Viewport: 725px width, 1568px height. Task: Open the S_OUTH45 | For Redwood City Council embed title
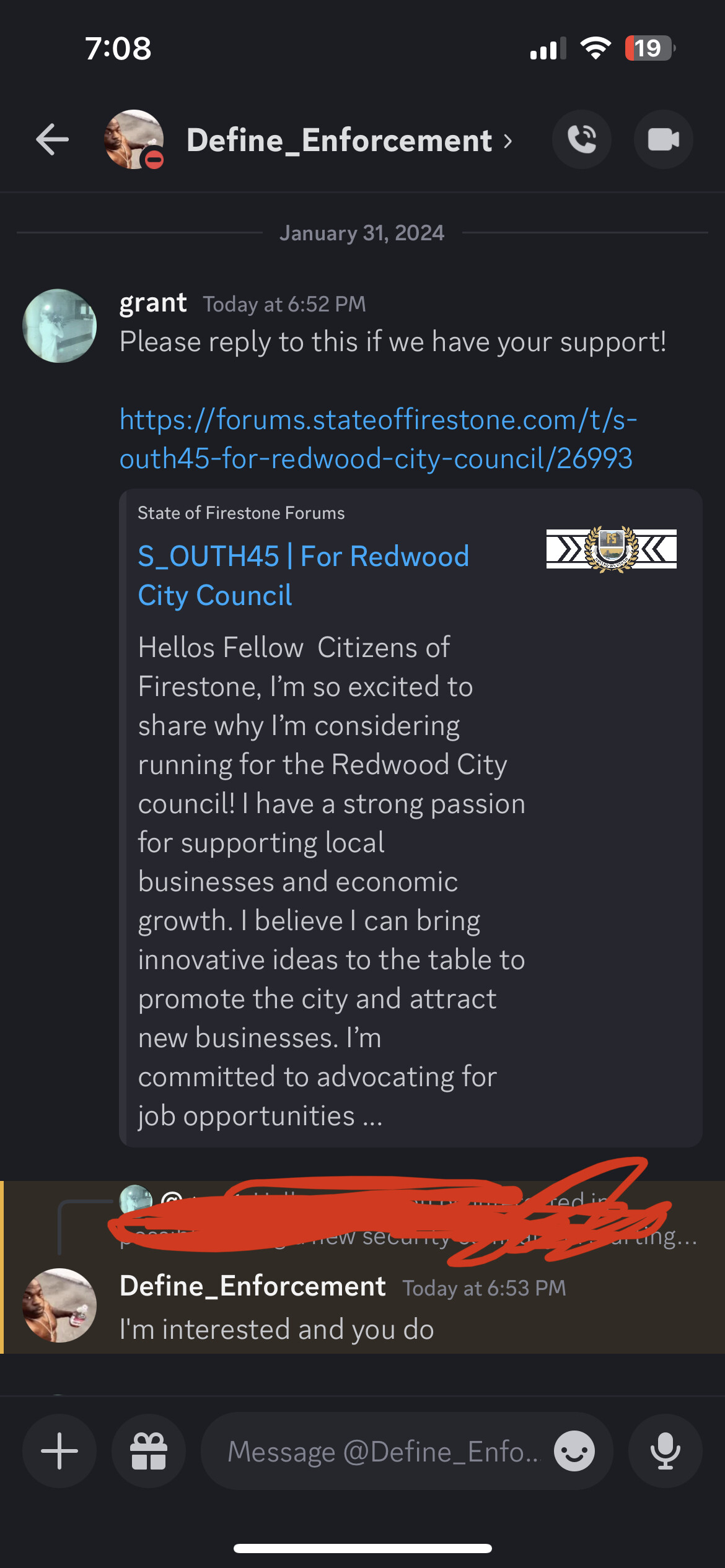tap(303, 576)
